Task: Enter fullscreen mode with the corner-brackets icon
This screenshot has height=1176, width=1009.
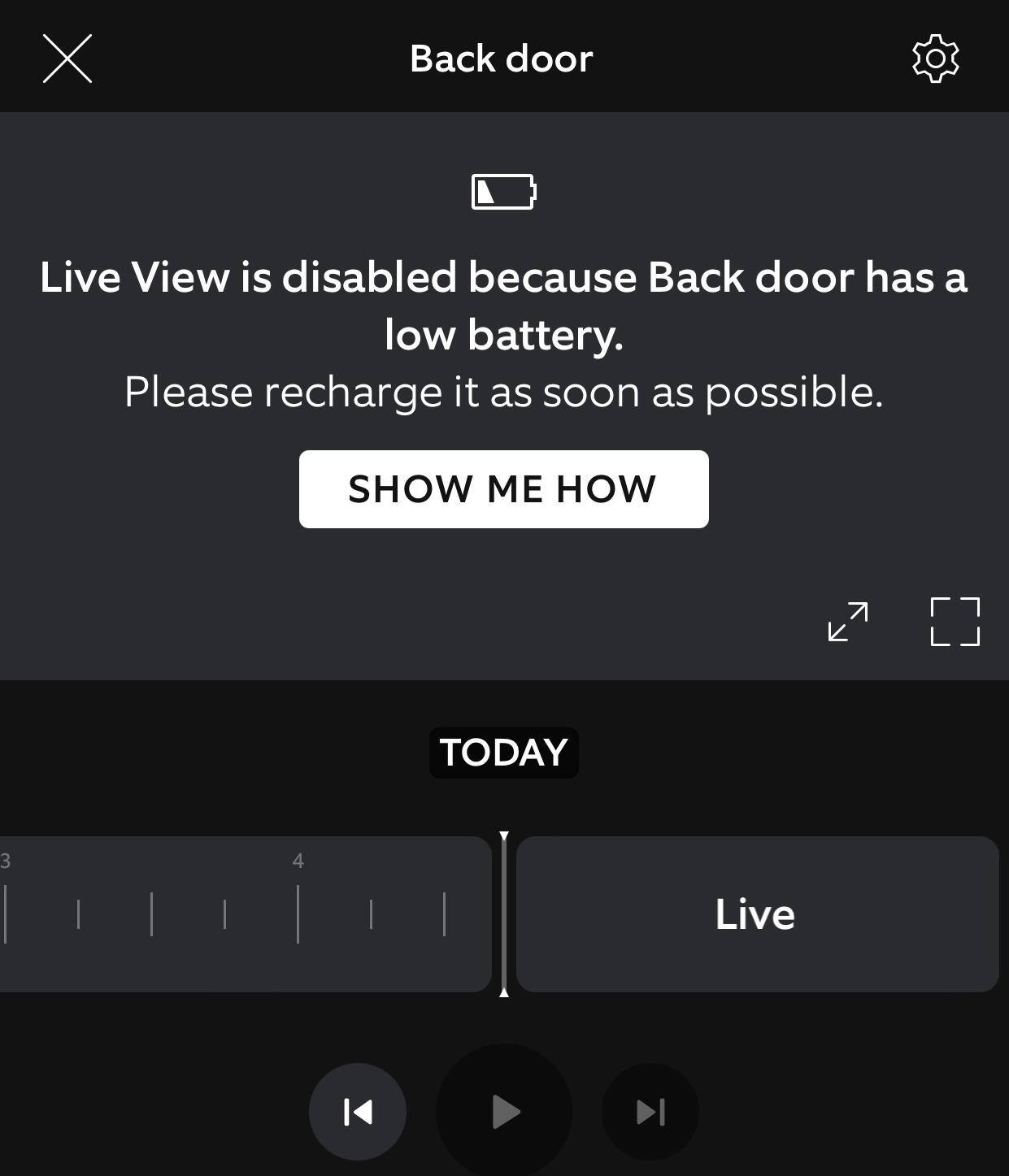Action: pyautogui.click(x=955, y=622)
